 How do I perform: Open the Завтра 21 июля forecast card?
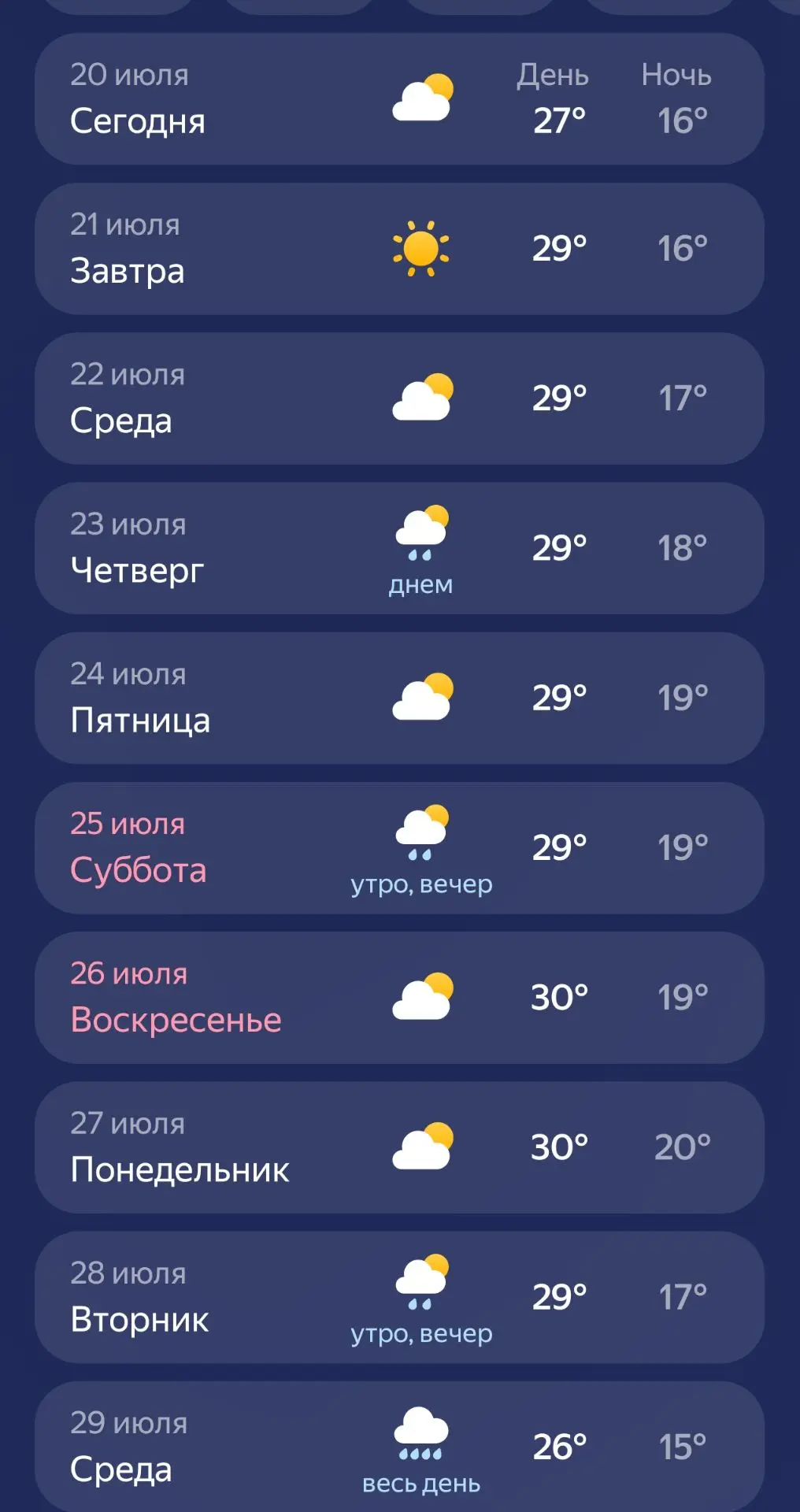click(399, 249)
